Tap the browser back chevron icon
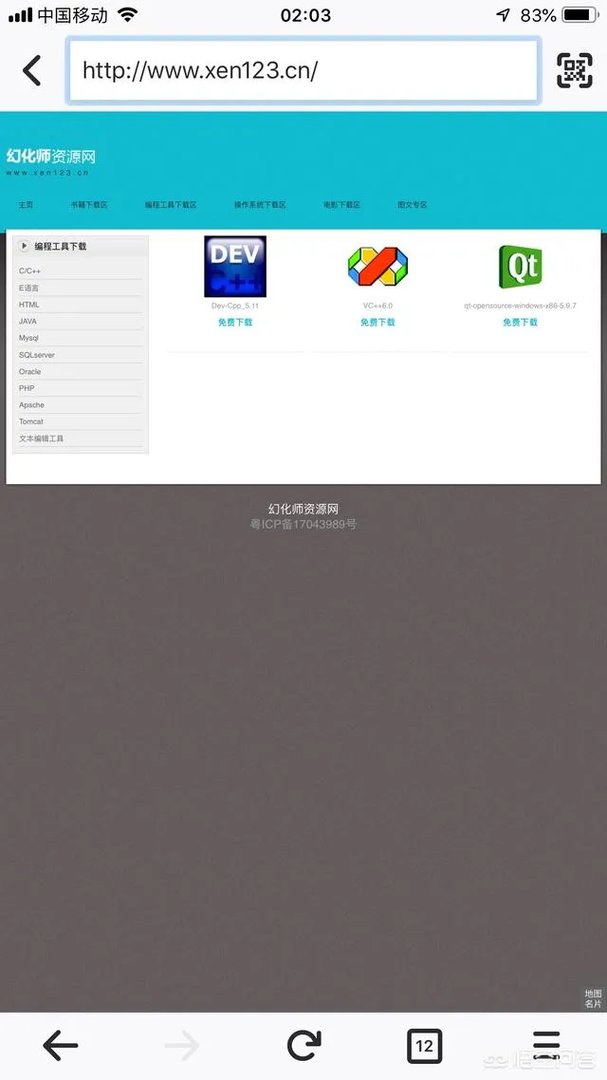This screenshot has height=1080, width=607. point(33,70)
